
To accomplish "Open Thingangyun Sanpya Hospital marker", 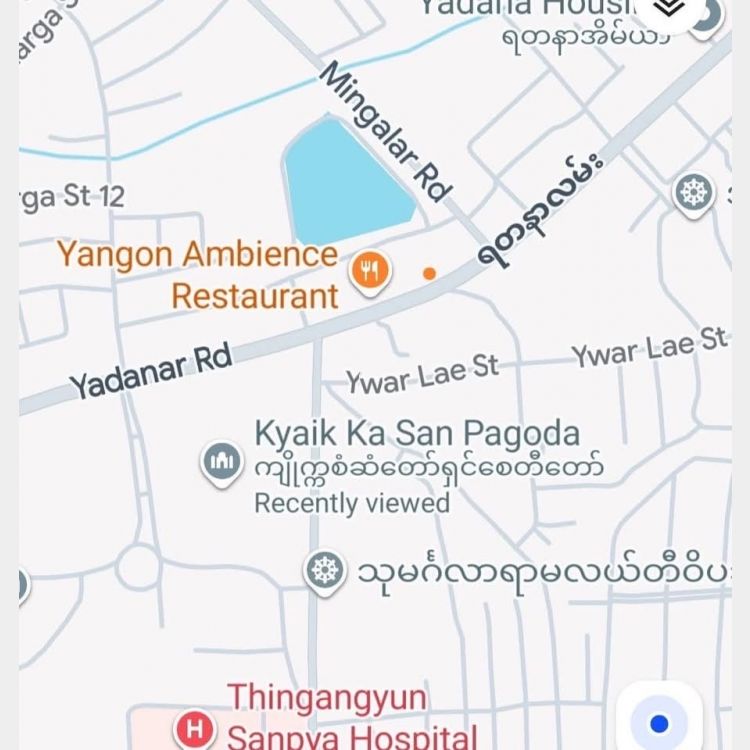I will click(195, 730).
